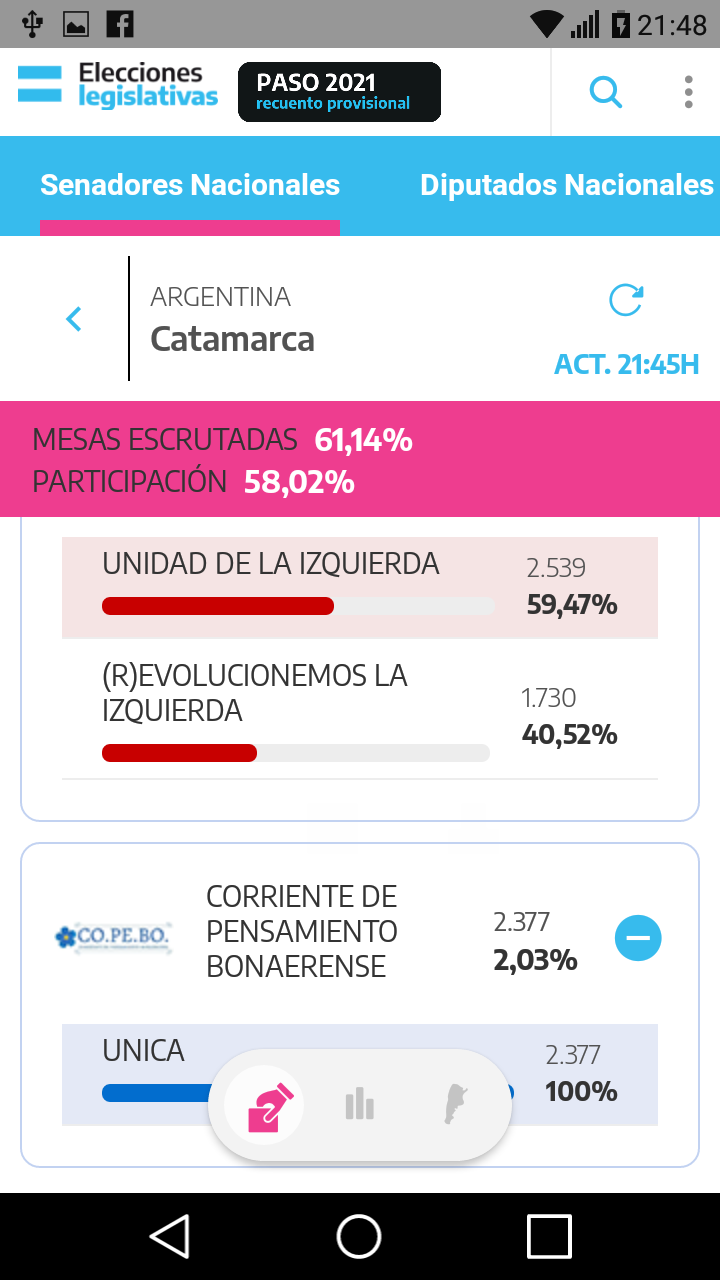Tap the Android home button
Viewport: 720px width, 1280px height.
click(359, 1236)
